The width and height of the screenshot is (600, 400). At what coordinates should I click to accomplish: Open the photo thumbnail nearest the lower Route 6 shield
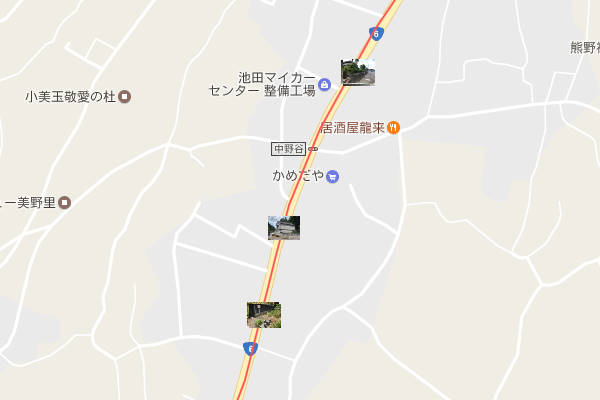pos(264,315)
